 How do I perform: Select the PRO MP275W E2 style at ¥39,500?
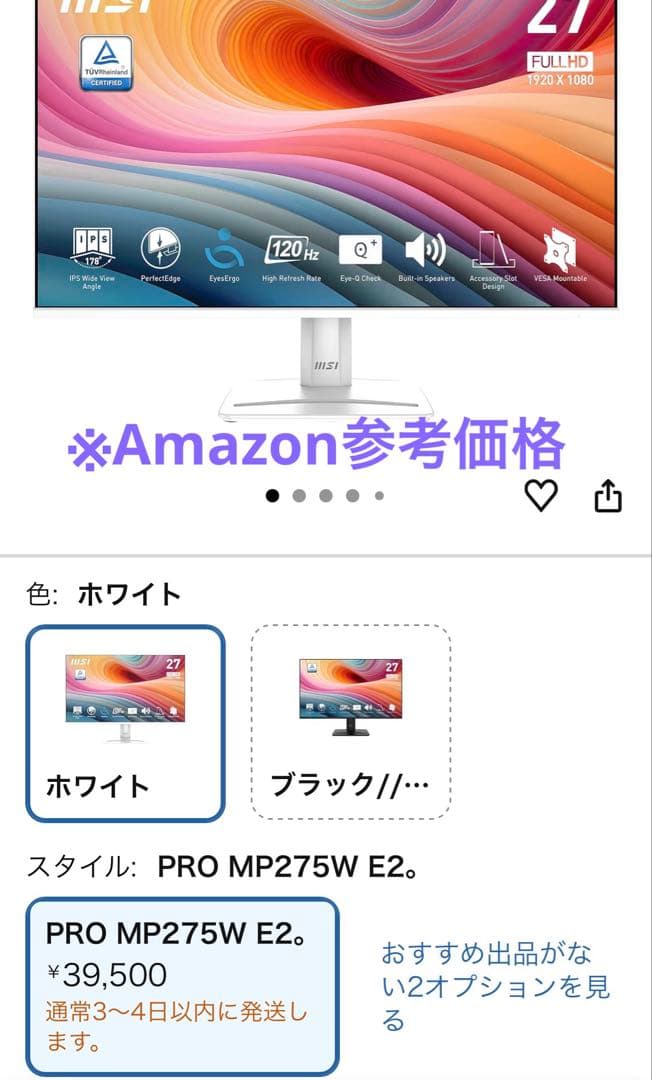coord(182,985)
